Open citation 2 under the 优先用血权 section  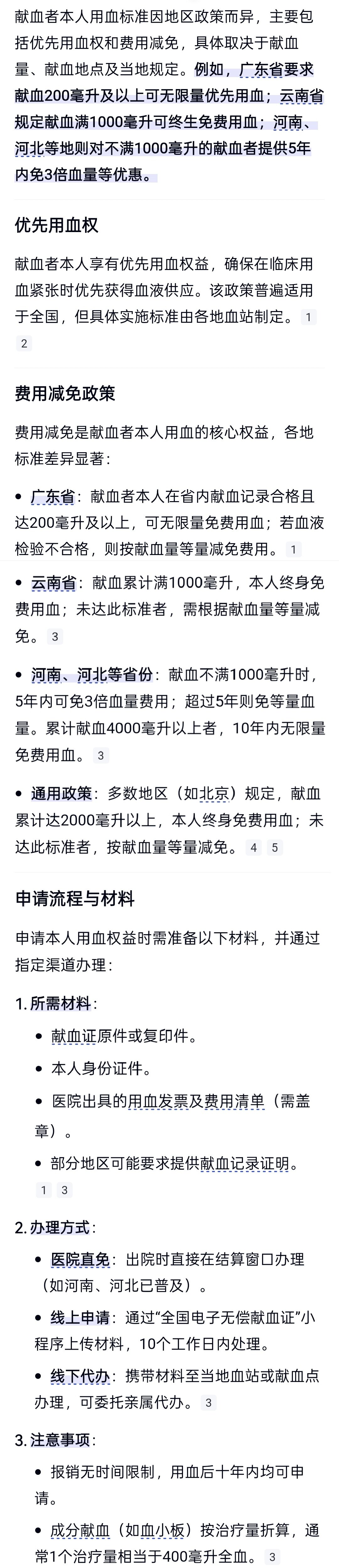click(24, 343)
